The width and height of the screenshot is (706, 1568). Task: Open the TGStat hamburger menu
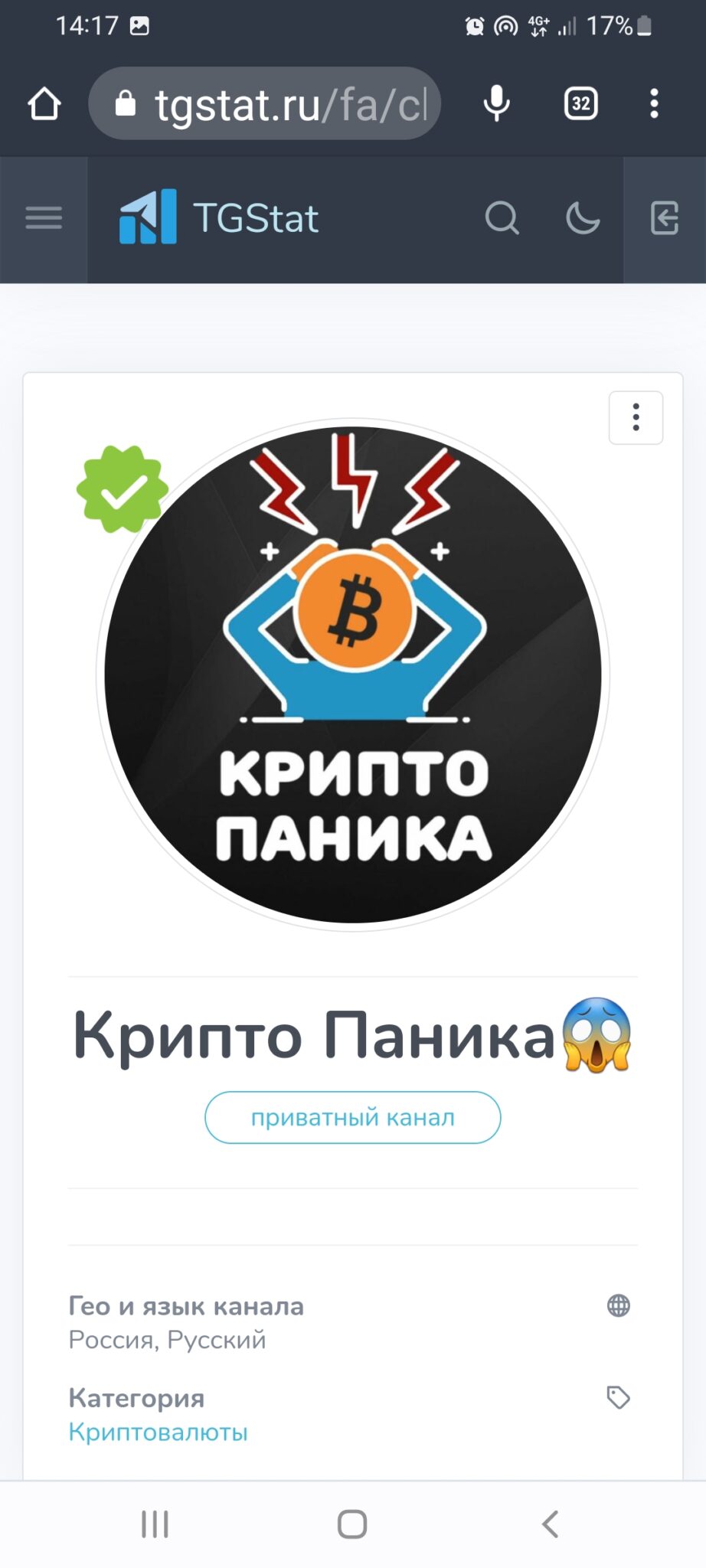44,218
